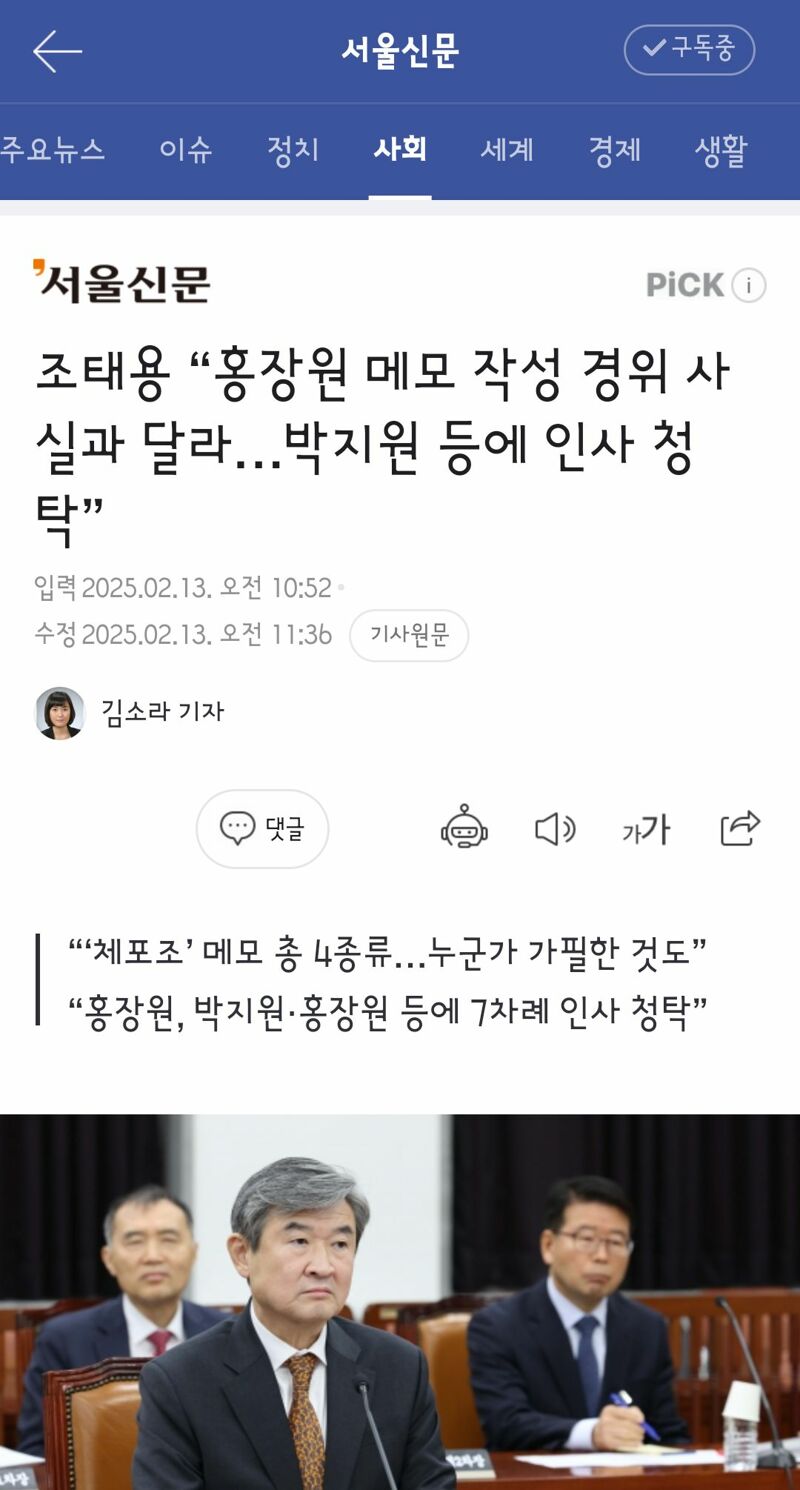Switch to the 생활 tab
The image size is (800, 1490).
click(x=721, y=150)
